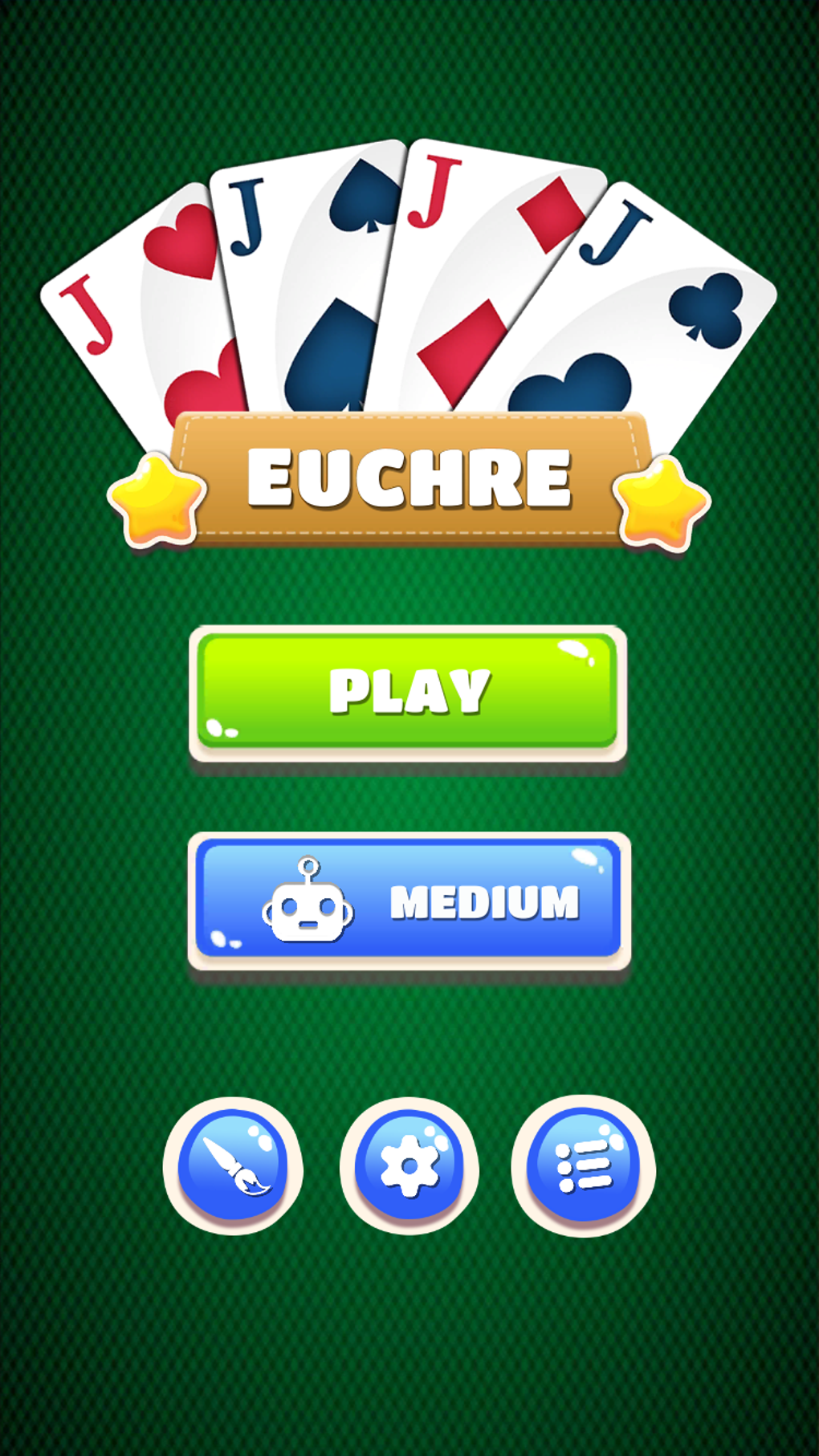
Task: Start a game with PLAY
Action: point(409,692)
